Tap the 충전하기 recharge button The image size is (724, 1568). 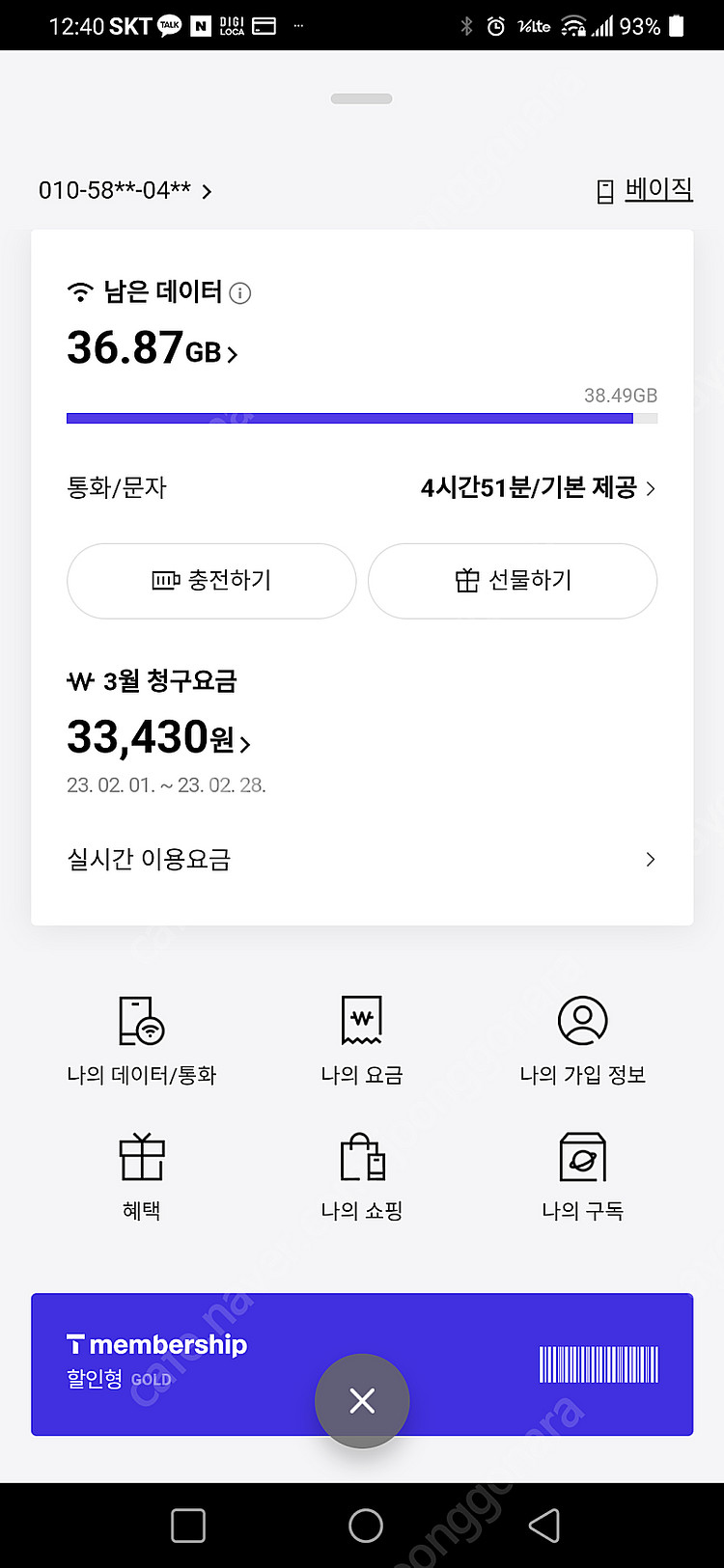[210, 581]
